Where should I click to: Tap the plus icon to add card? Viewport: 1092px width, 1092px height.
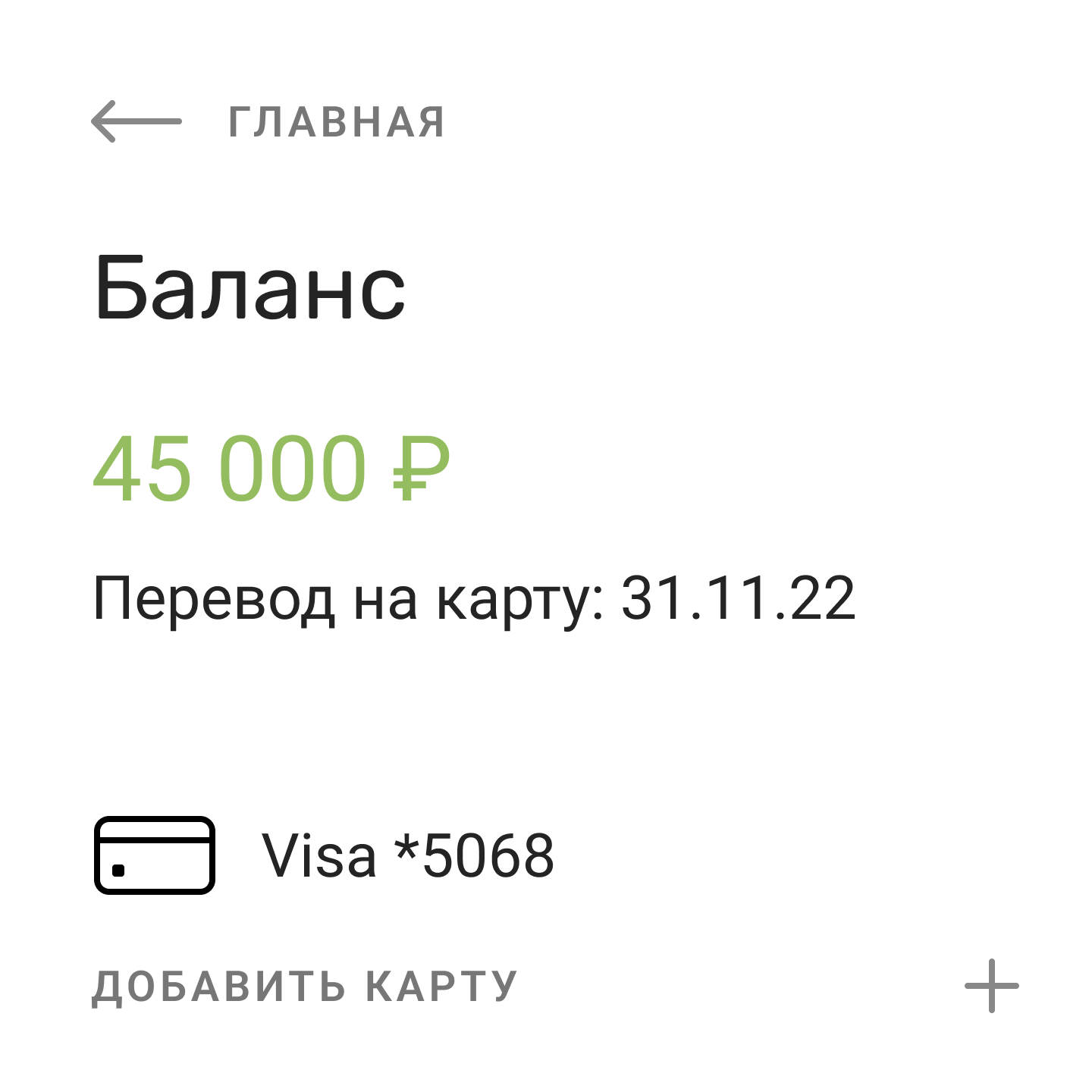pyautogui.click(x=991, y=986)
